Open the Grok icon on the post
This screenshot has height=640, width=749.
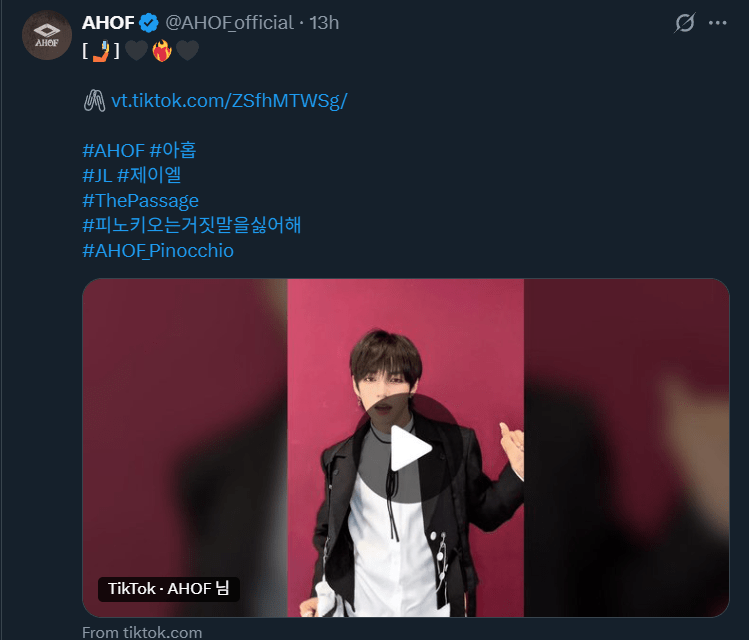[x=685, y=23]
